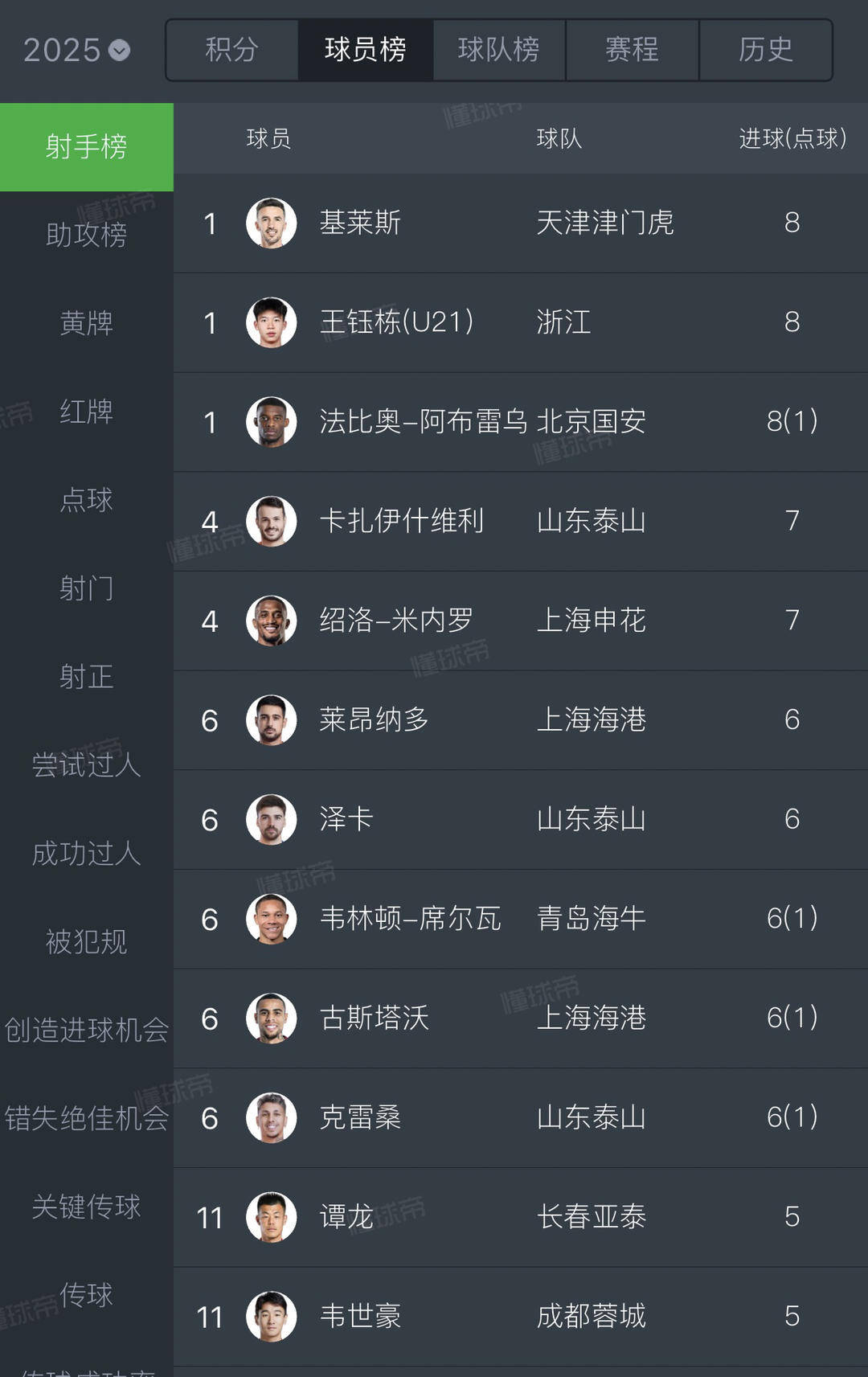Open the 点球 penalties ranking

tap(86, 500)
